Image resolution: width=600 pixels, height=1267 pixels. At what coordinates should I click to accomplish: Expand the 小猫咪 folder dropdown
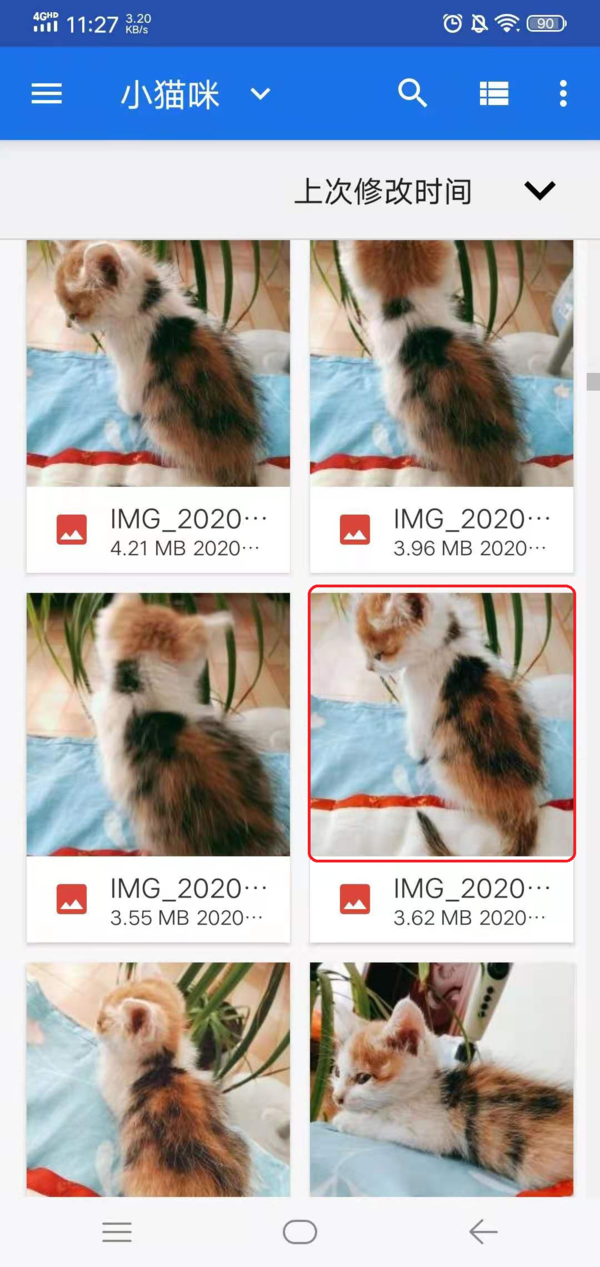click(x=260, y=94)
